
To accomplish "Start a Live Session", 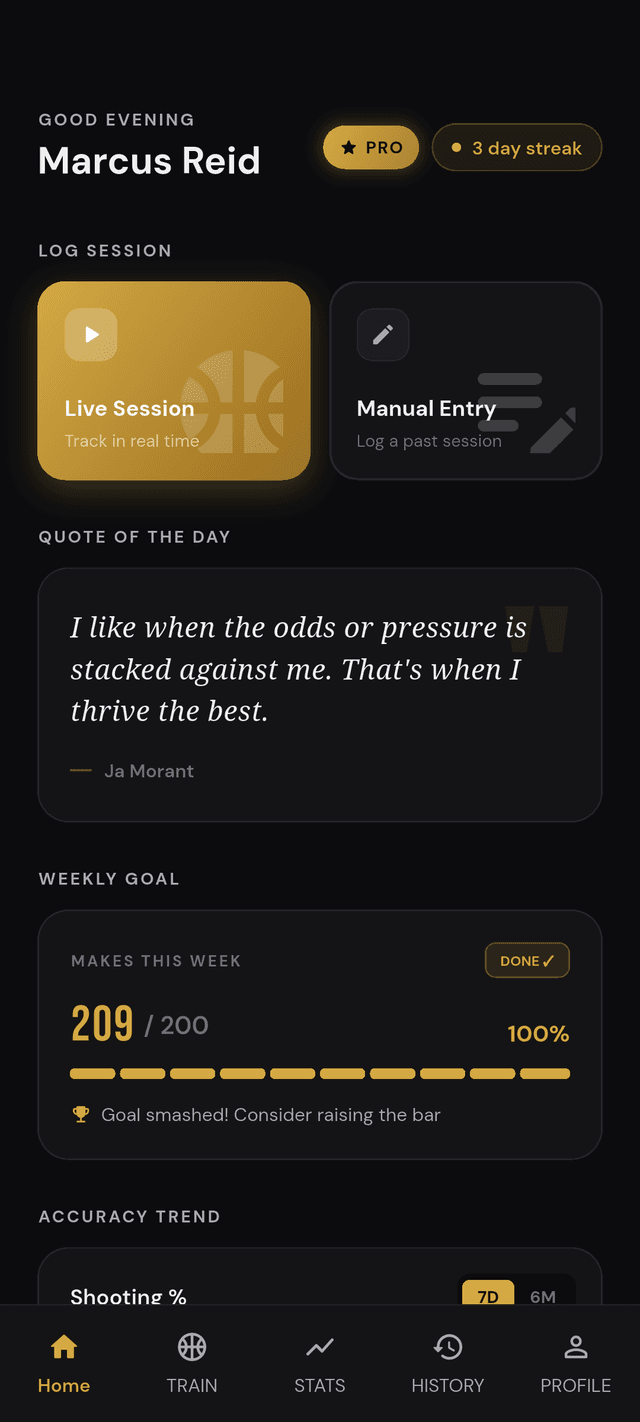I will [x=174, y=380].
